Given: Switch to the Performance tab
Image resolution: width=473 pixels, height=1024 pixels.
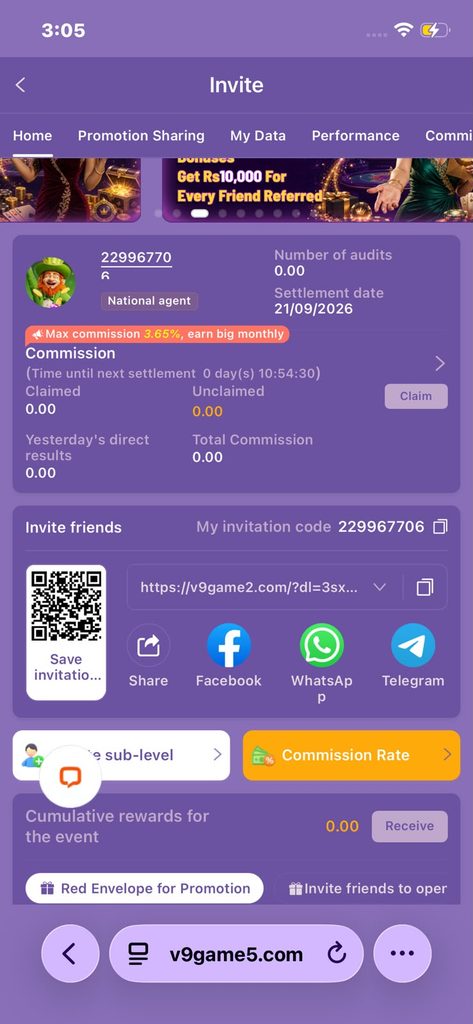Looking at the screenshot, I should [355, 136].
